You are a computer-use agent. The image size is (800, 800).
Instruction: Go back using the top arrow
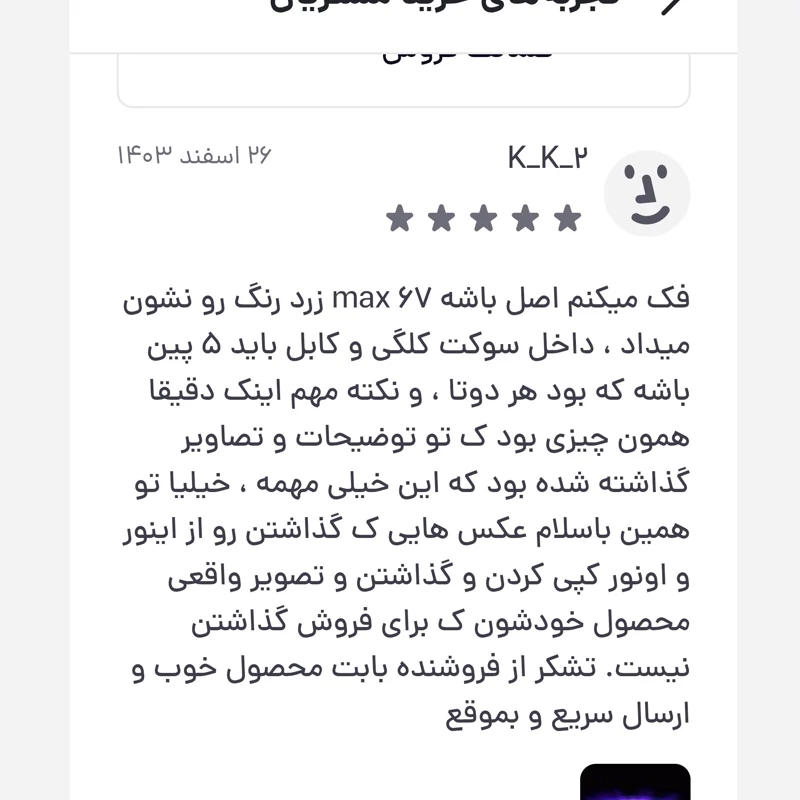[x=673, y=5]
